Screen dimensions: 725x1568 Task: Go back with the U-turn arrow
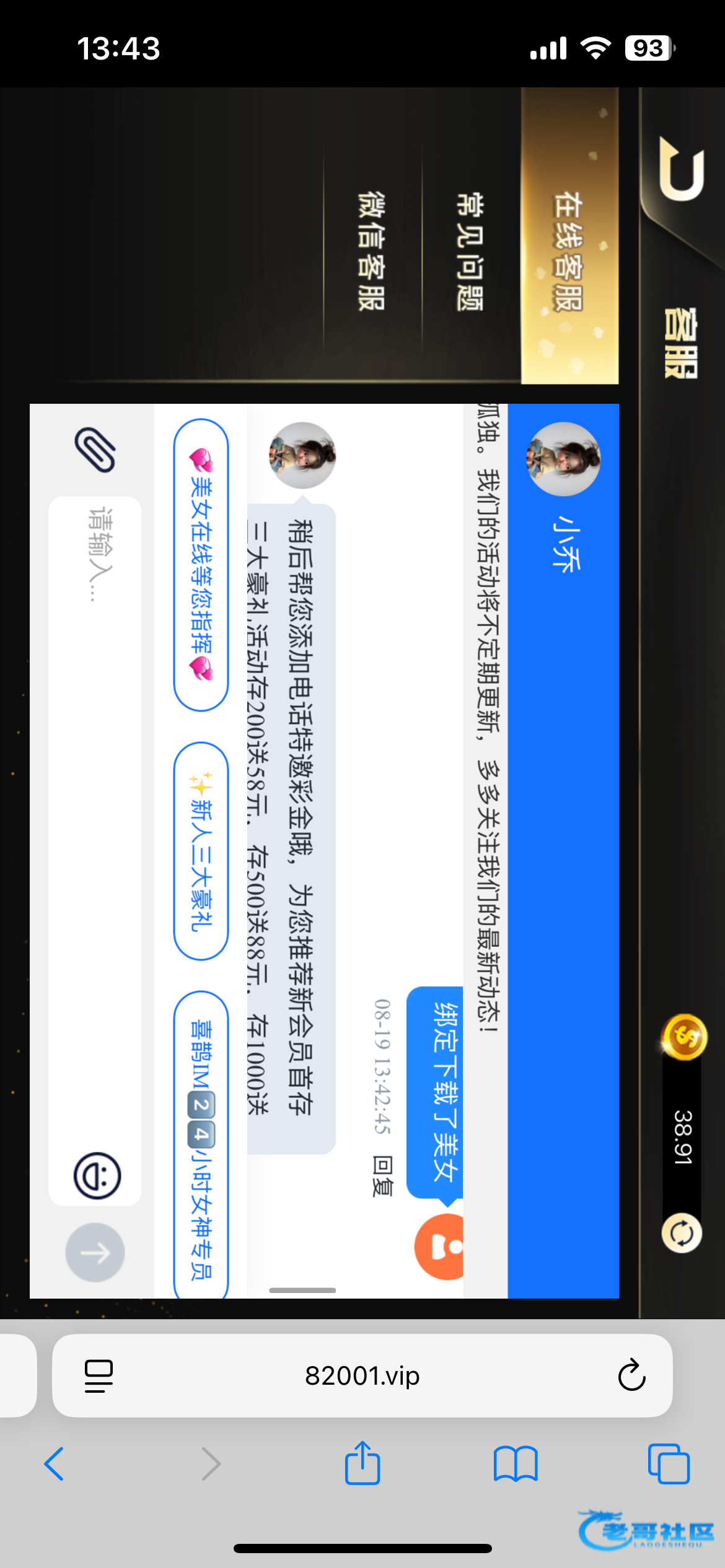(x=680, y=168)
